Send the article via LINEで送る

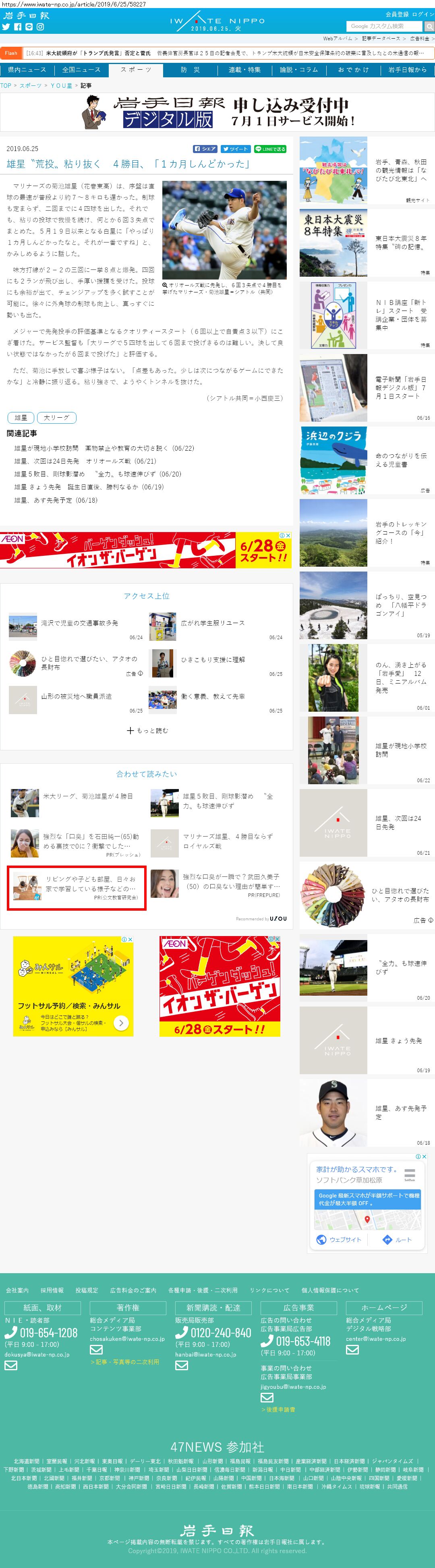[x=269, y=149]
